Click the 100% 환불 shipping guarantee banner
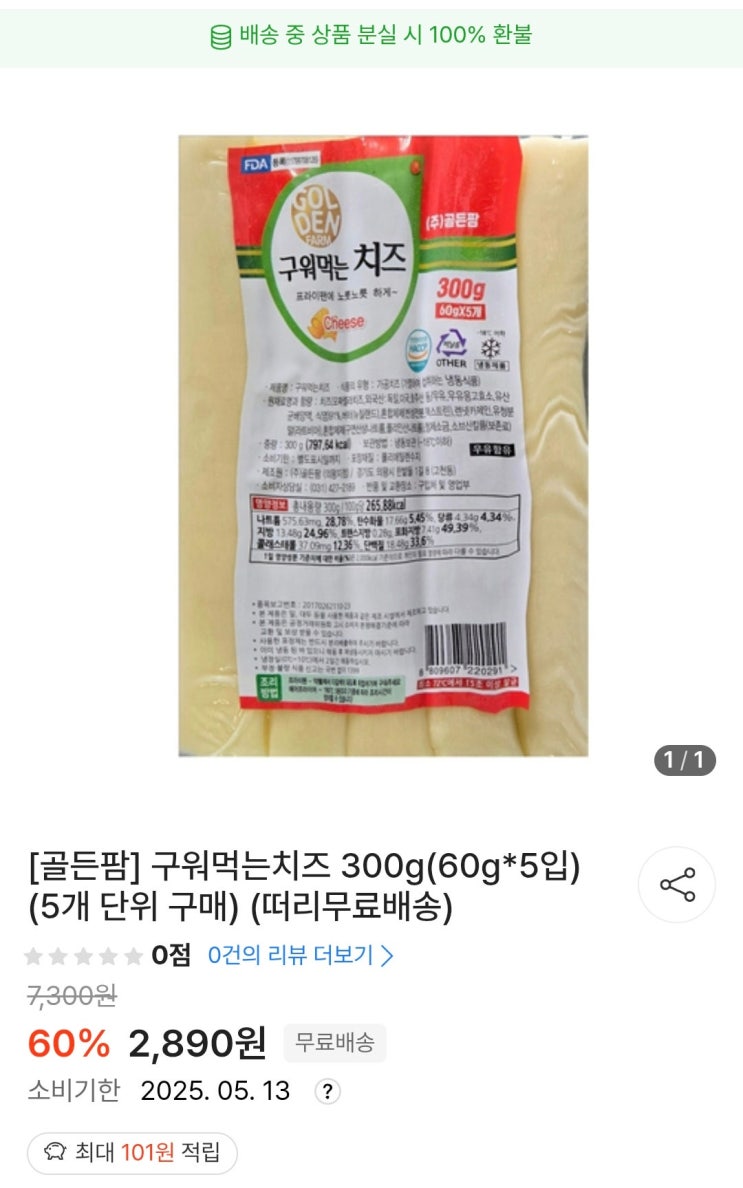Viewport: 743px width, 1188px height. 372,33
